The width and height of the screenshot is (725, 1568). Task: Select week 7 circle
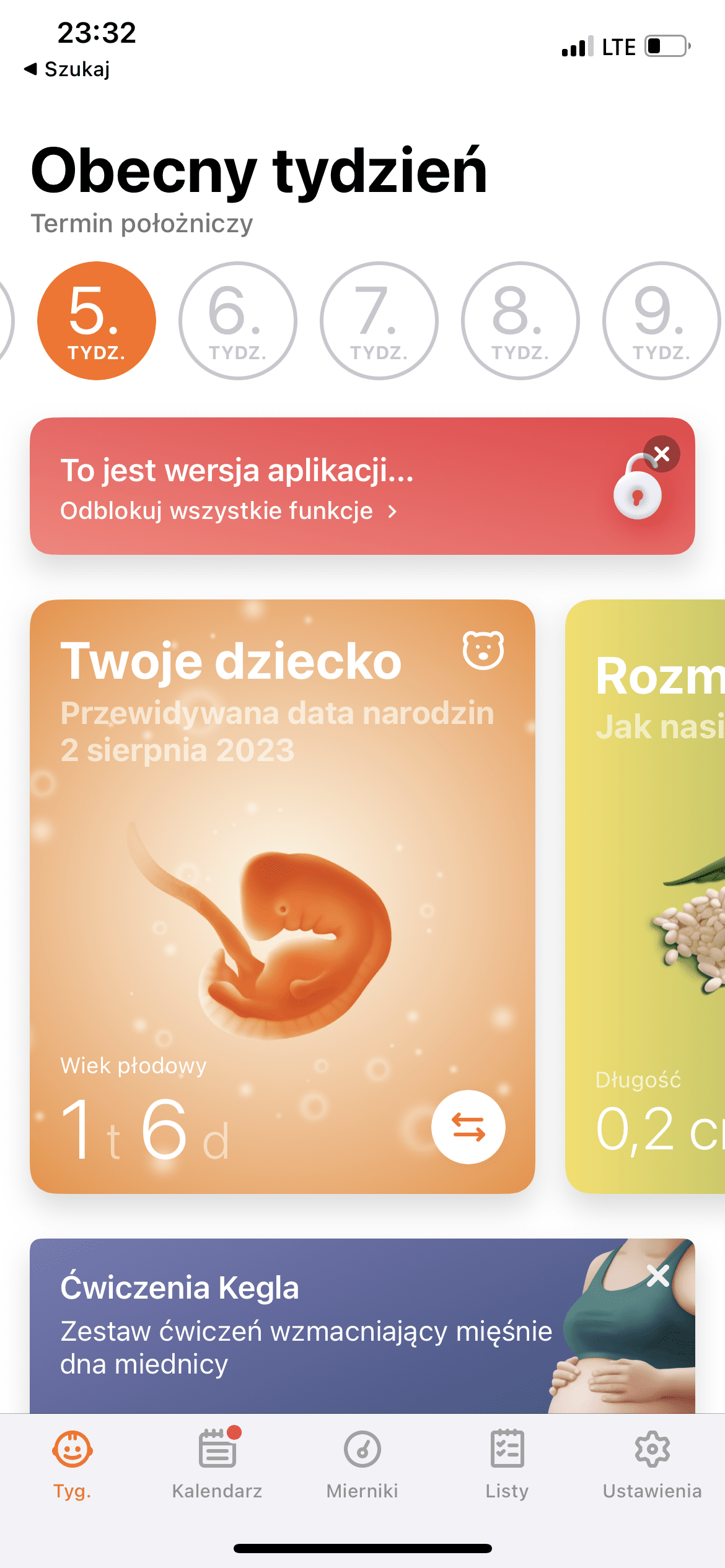tap(379, 321)
